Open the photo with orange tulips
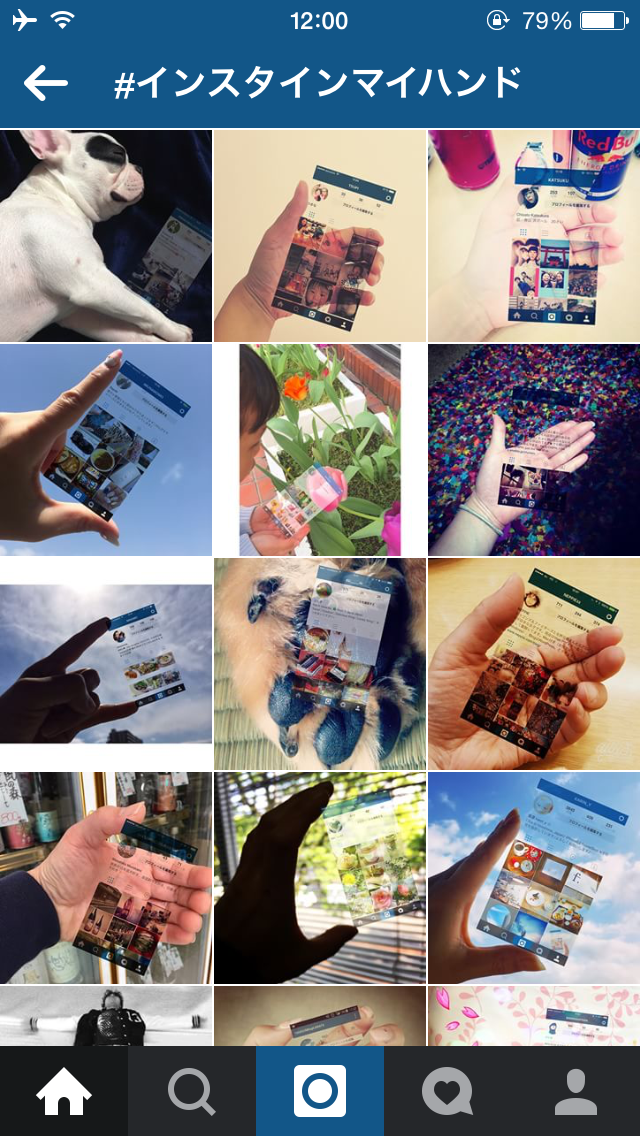Screen dimensions: 640x1136 click(x=320, y=450)
